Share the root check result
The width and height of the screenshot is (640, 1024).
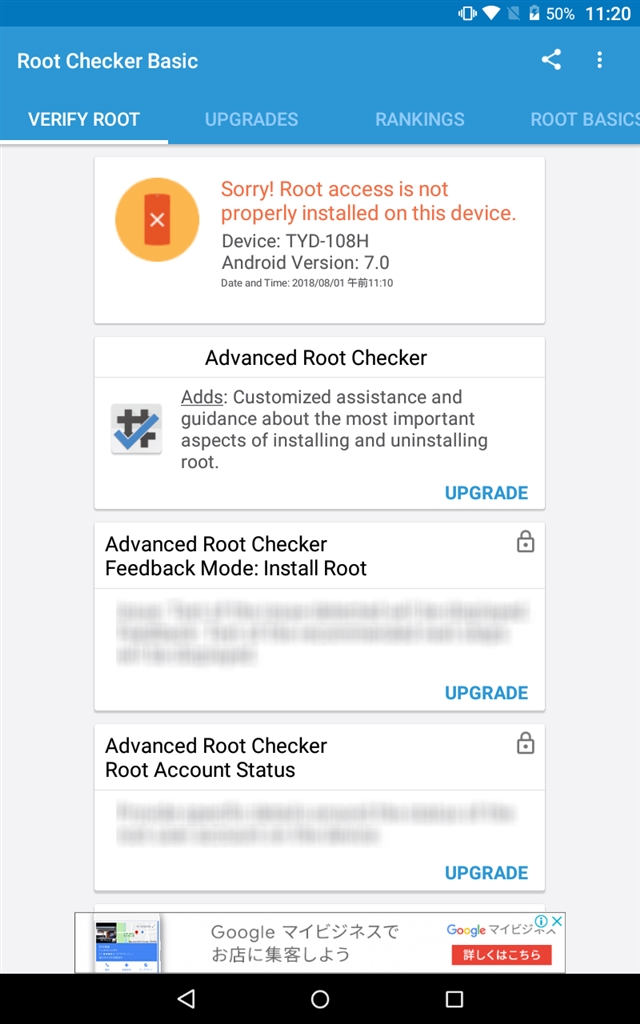point(551,60)
